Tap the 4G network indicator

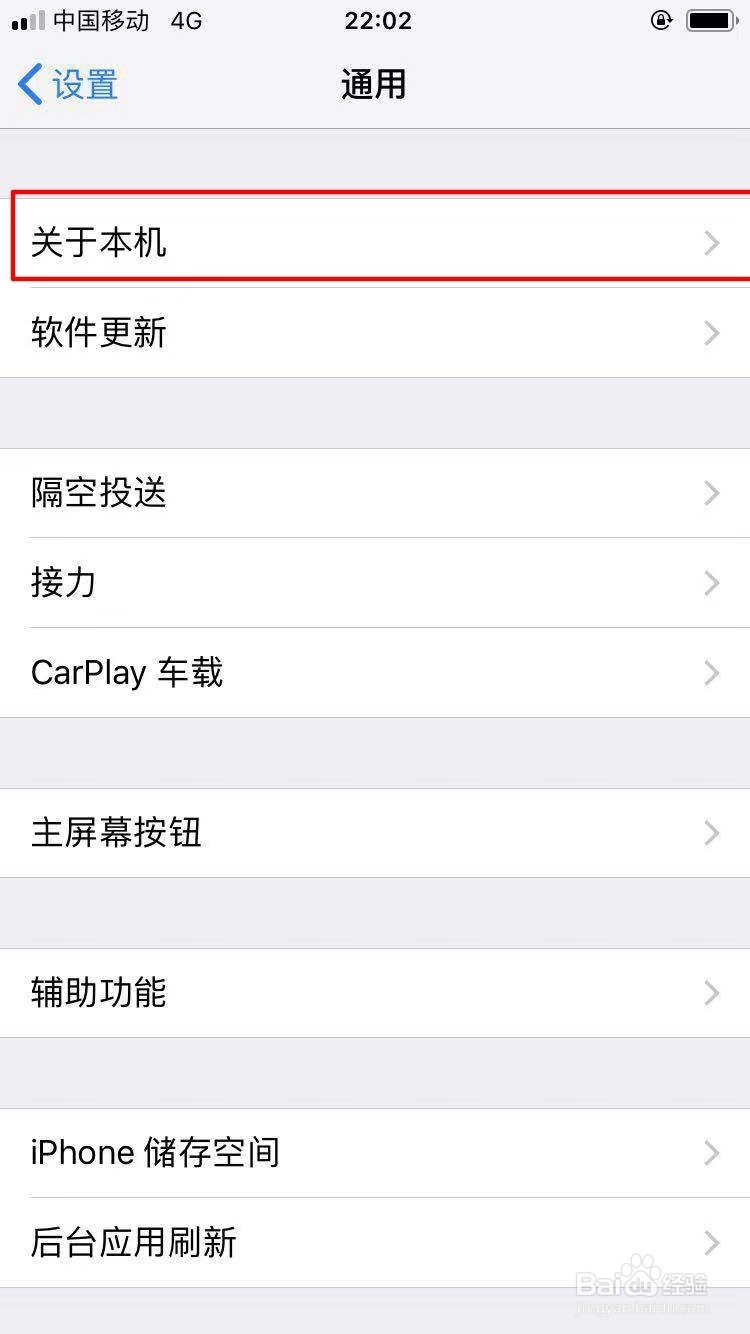[x=187, y=20]
